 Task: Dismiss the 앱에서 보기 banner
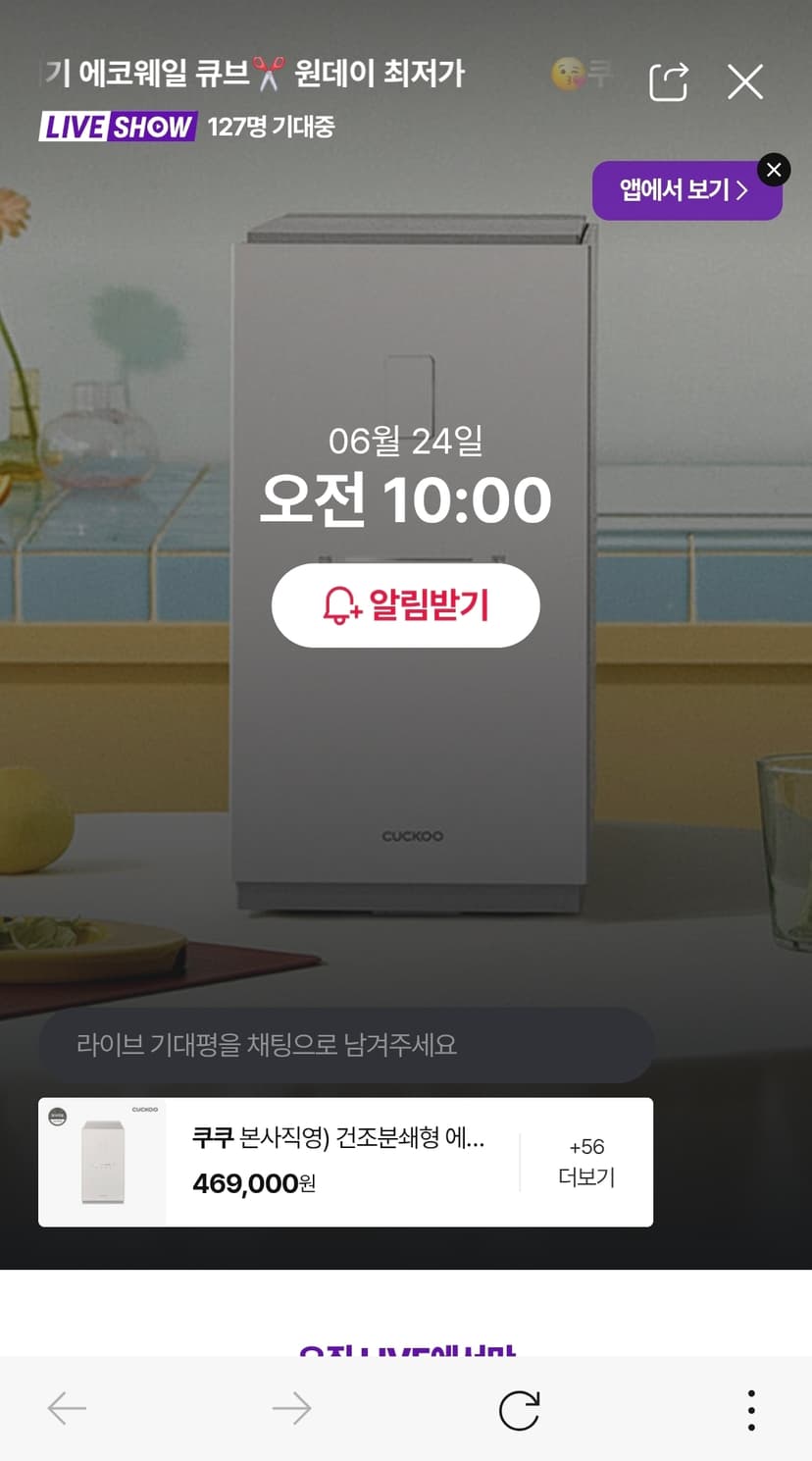774,171
